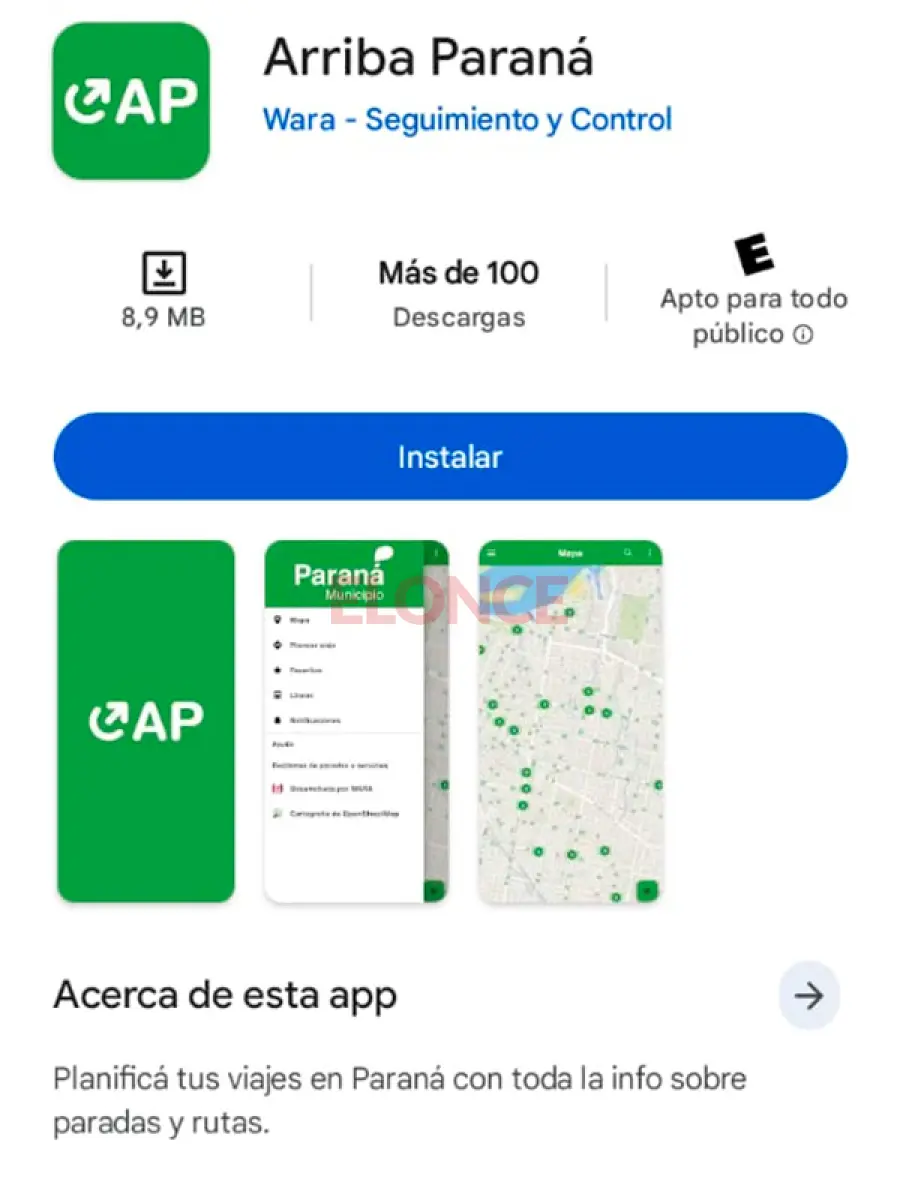Click the OpenStreetMap cartography credit
Viewport: 900px width, 1200px height.
pyautogui.click(x=344, y=813)
